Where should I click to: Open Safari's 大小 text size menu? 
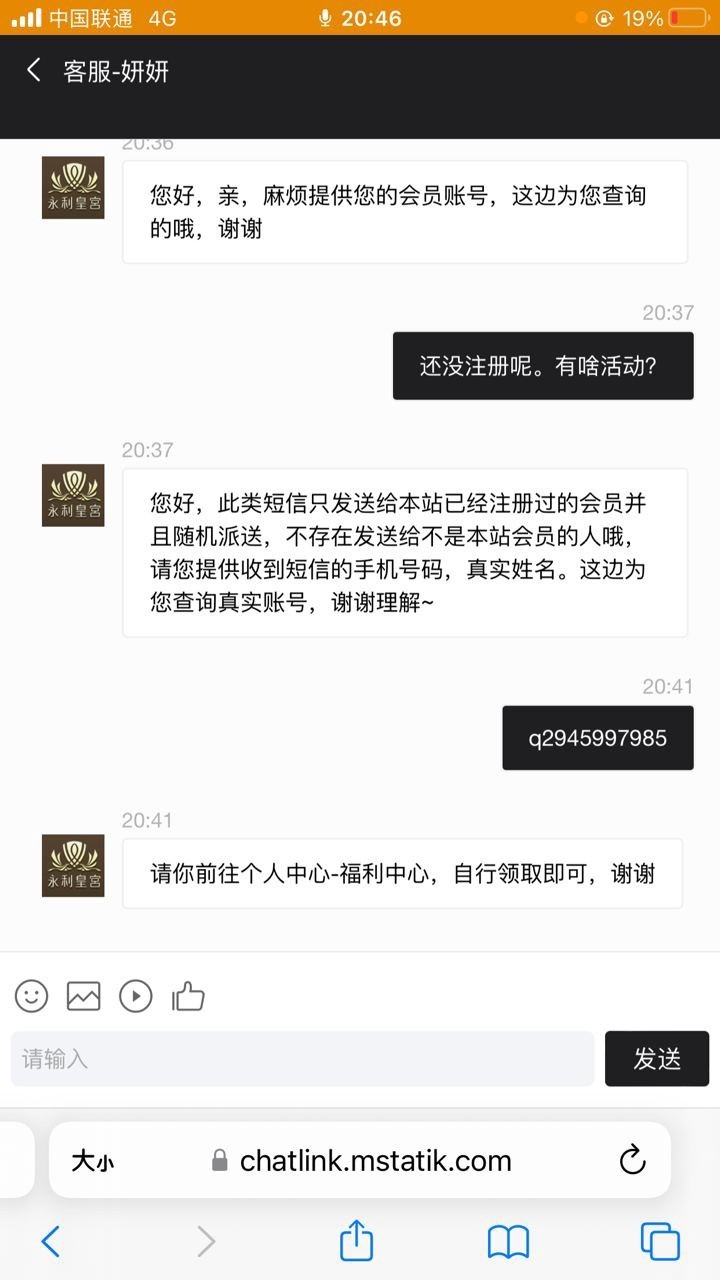[92, 1161]
